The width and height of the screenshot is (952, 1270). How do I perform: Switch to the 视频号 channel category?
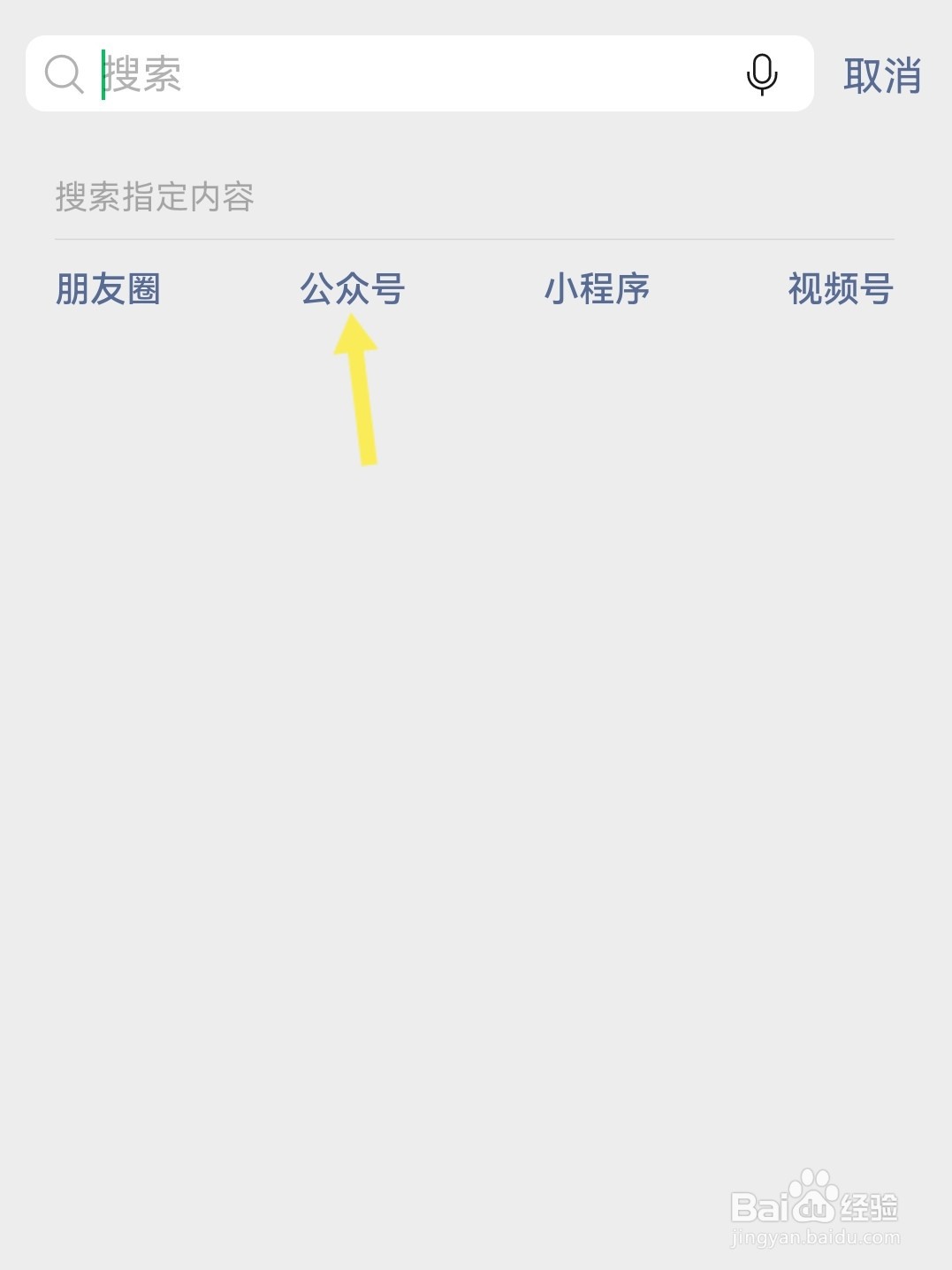click(x=840, y=290)
